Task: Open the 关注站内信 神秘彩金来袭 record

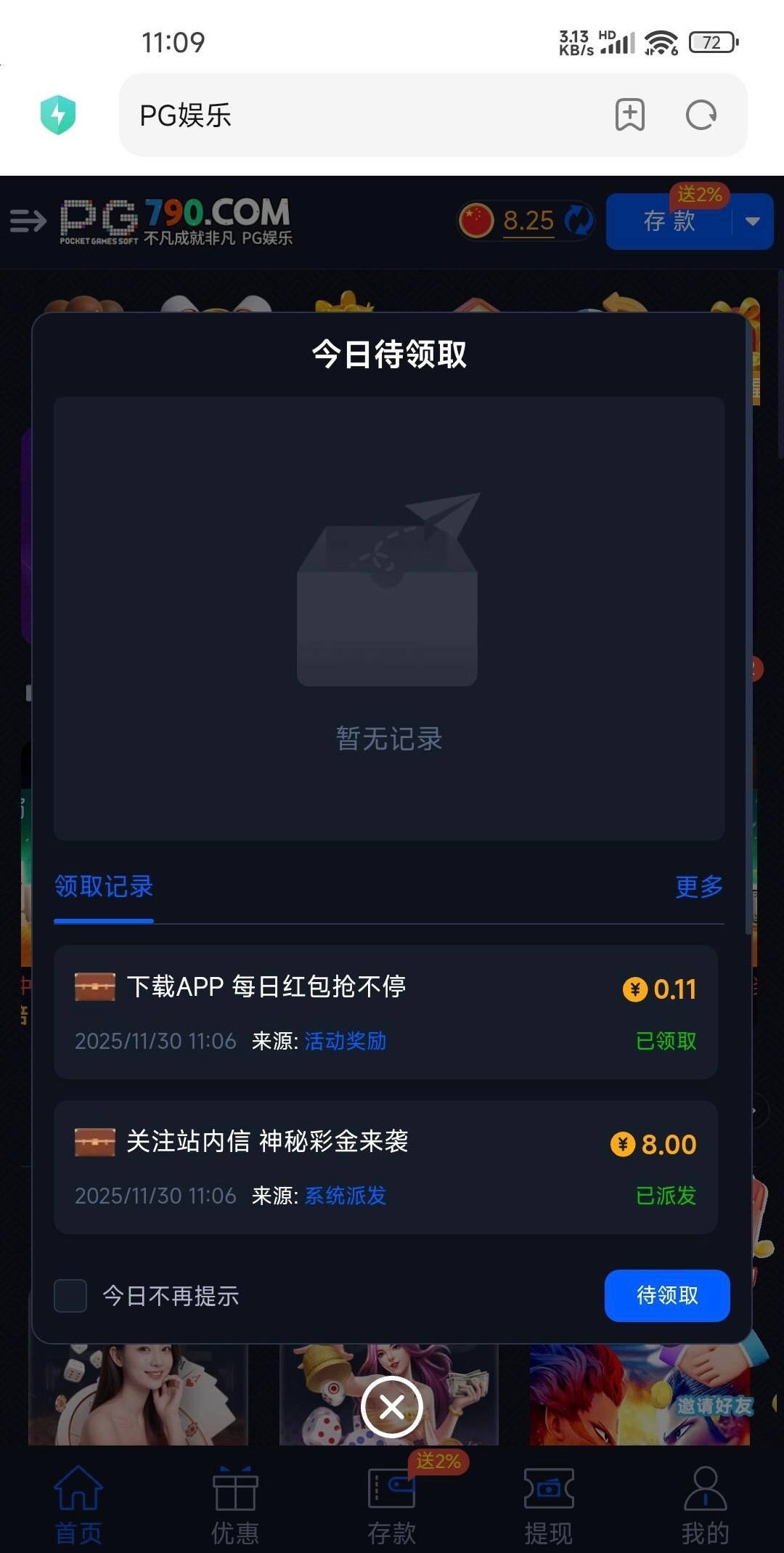Action: (385, 1167)
